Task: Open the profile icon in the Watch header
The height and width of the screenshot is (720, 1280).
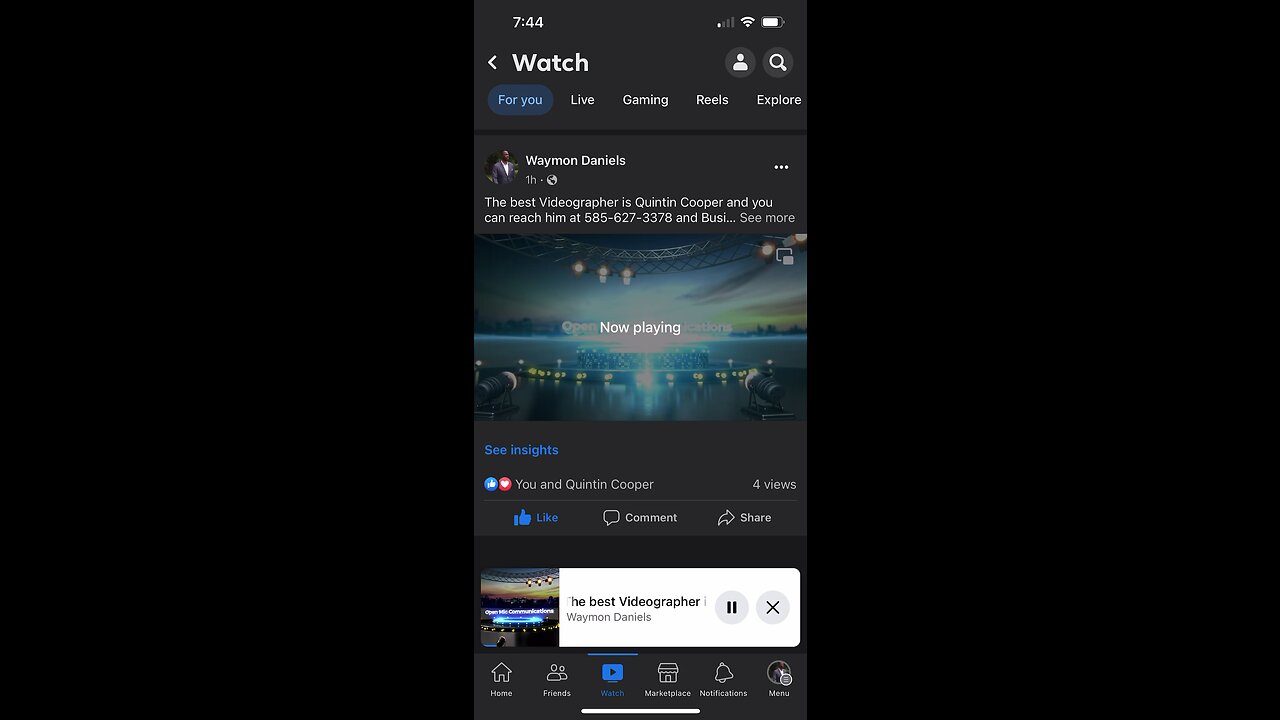Action: [x=740, y=63]
